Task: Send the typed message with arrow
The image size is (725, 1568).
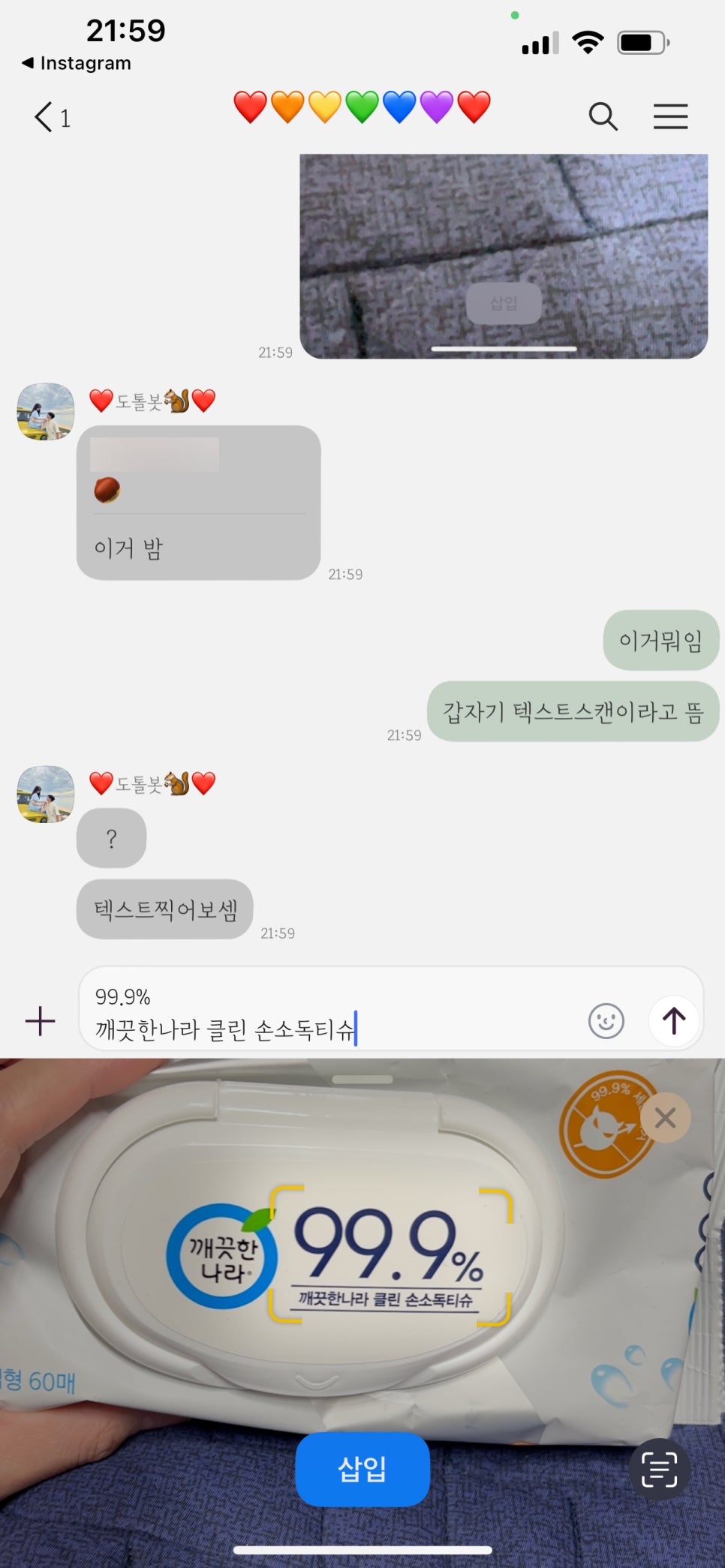Action: (x=673, y=1020)
